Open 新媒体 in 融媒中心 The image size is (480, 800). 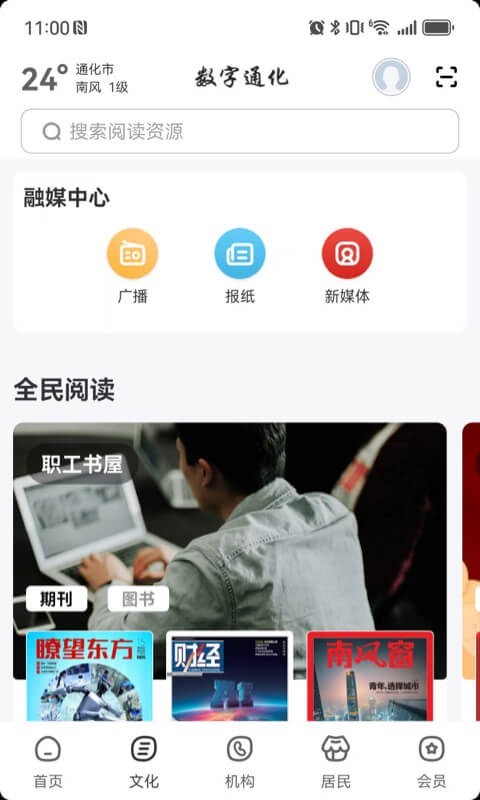pos(347,266)
